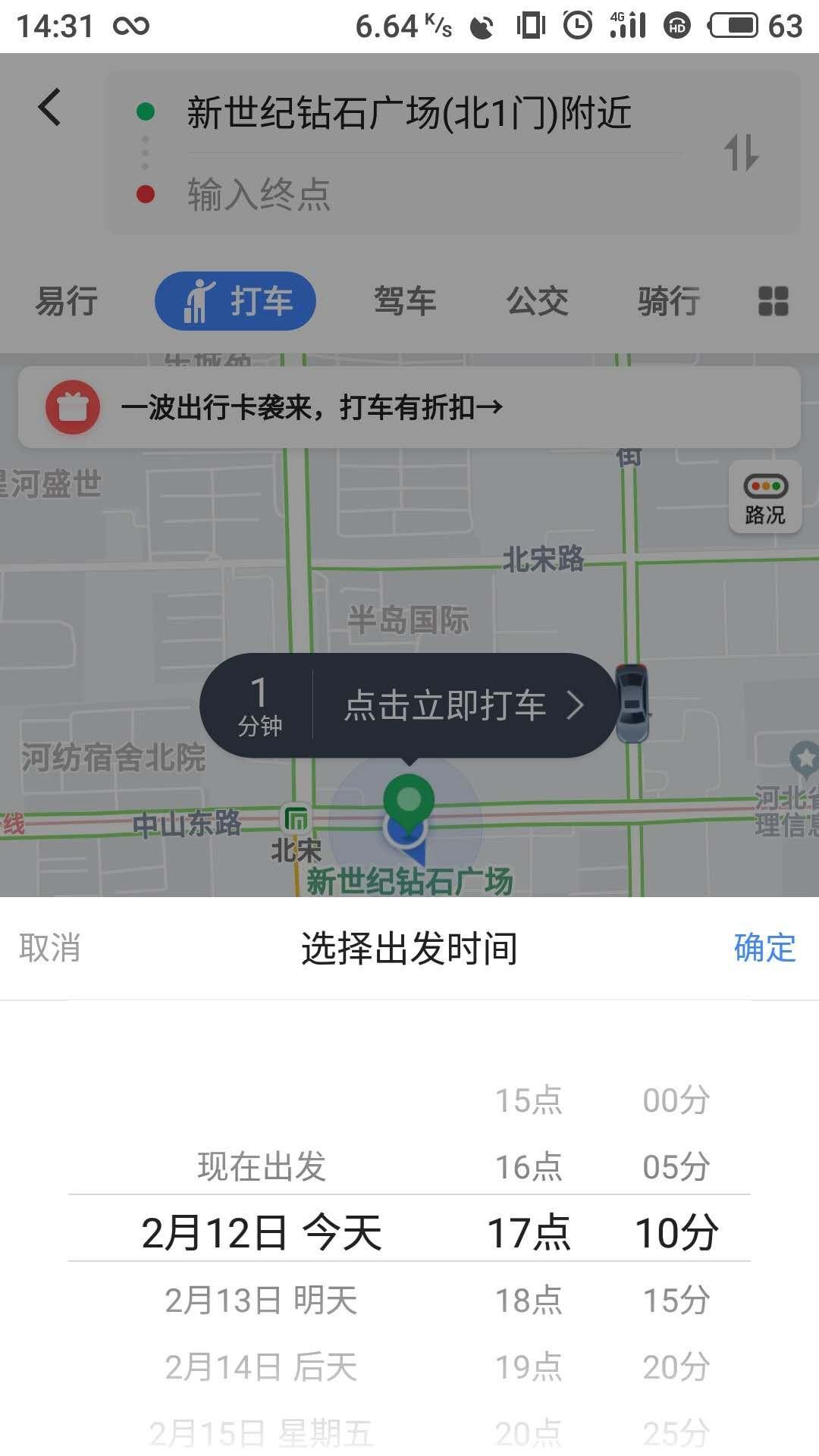The image size is (819, 1456).
Task: Go back using the top-left arrow
Action: (x=50, y=107)
